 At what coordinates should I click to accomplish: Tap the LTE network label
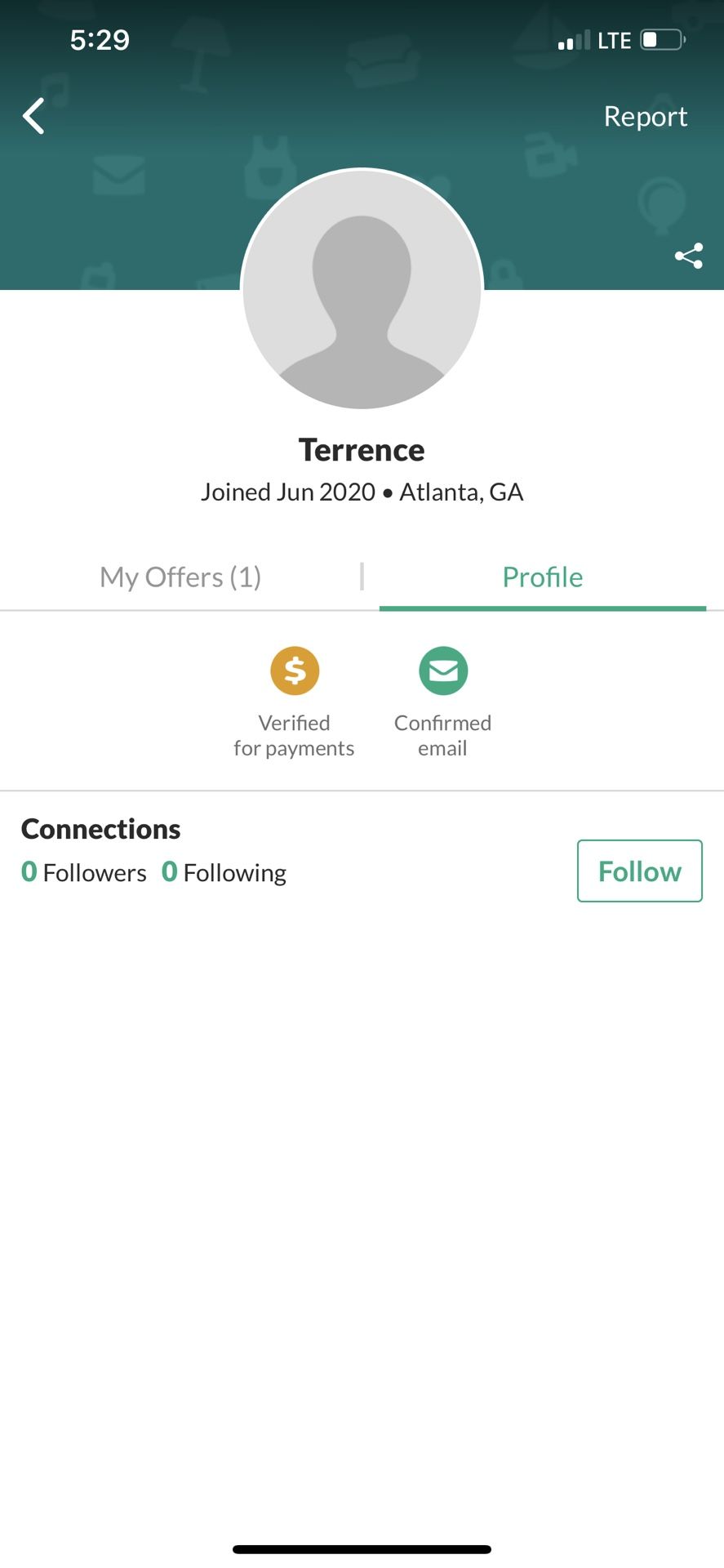(x=613, y=38)
